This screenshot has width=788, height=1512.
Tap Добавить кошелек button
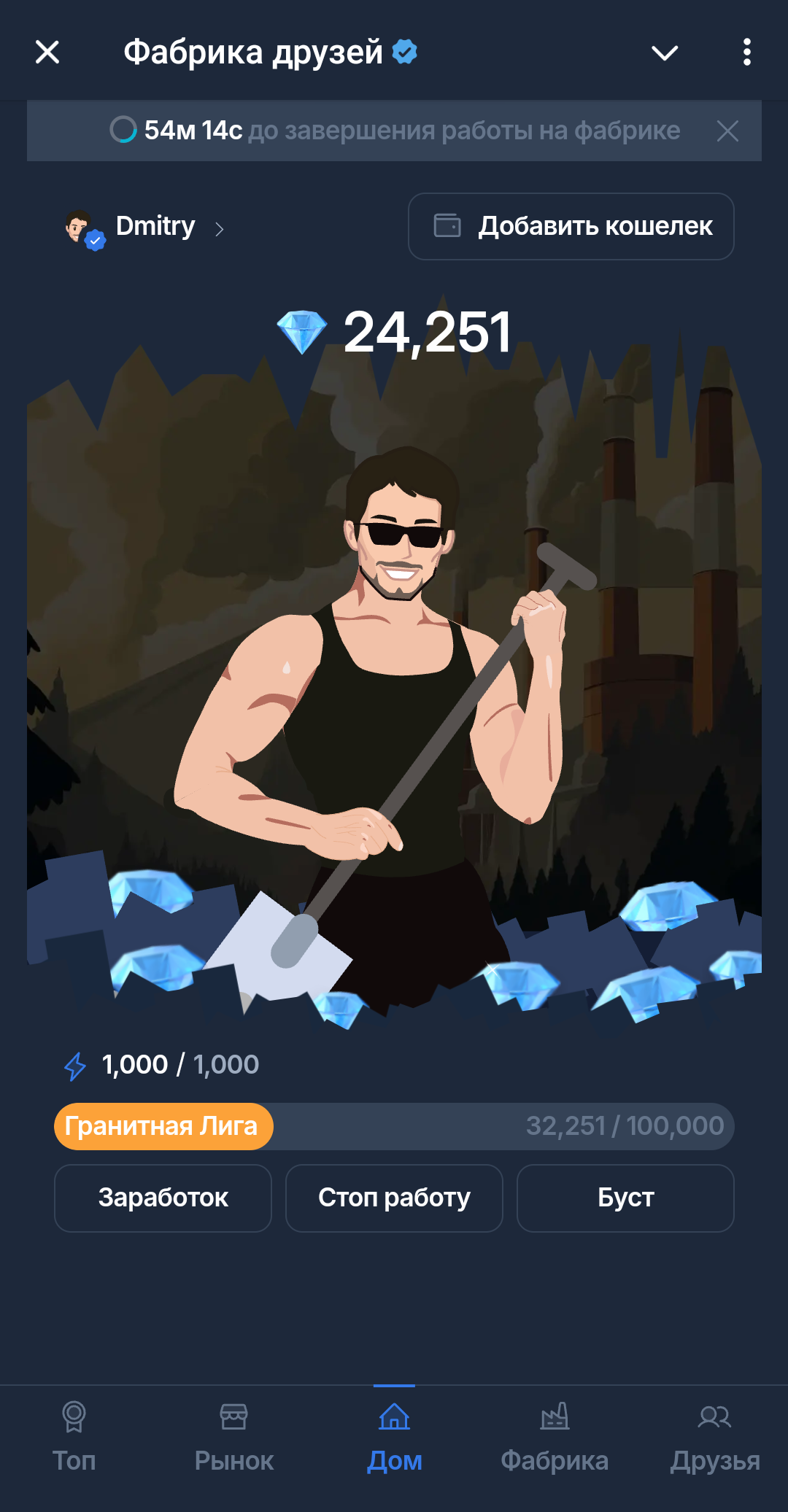571,226
